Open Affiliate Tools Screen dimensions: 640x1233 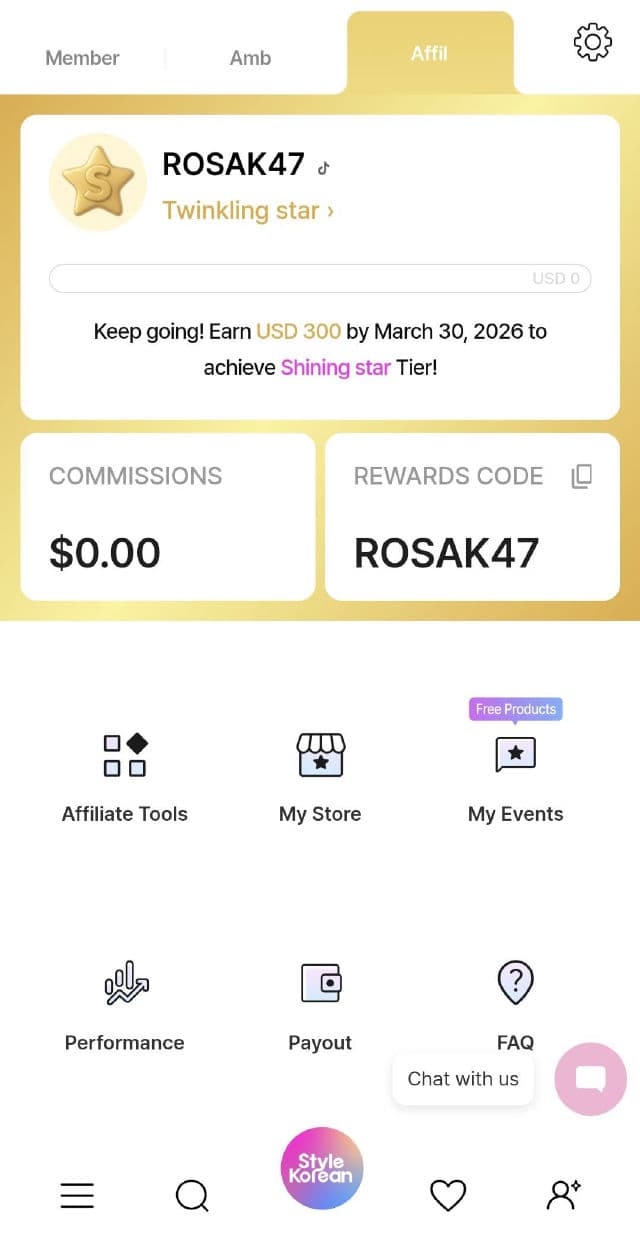pyautogui.click(x=125, y=775)
